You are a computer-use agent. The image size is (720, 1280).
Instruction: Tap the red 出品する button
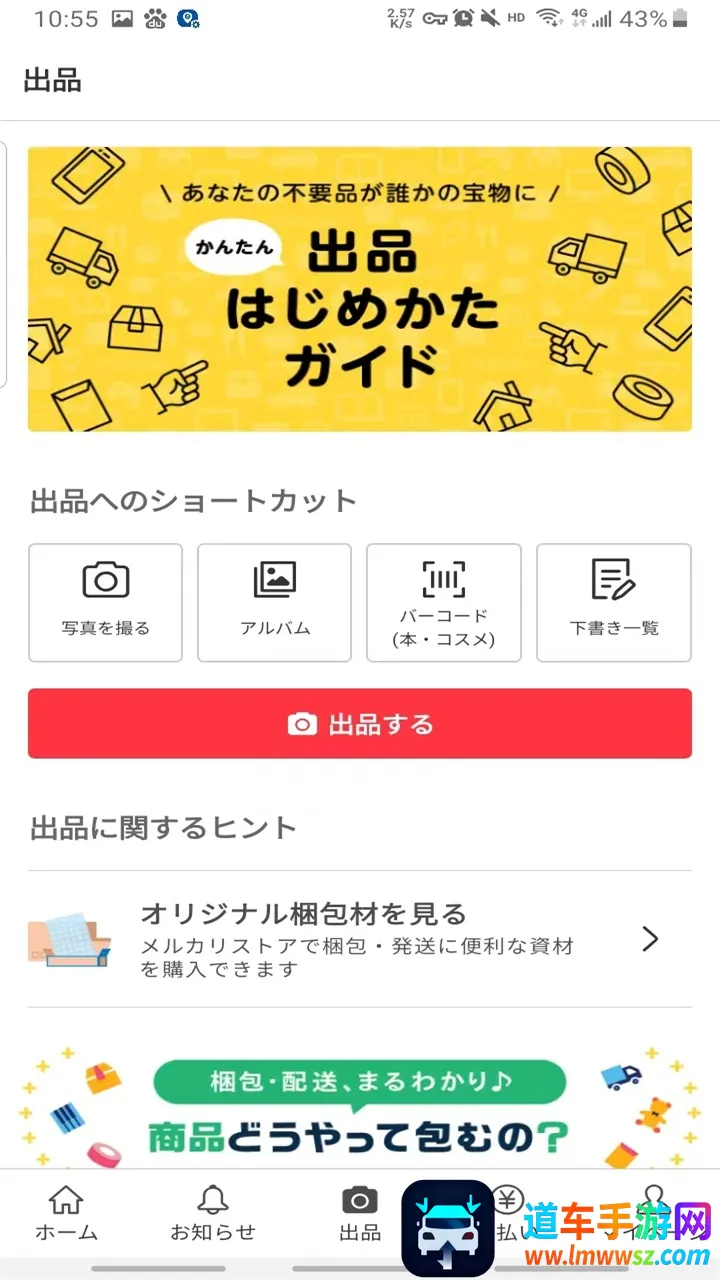pyautogui.click(x=360, y=723)
